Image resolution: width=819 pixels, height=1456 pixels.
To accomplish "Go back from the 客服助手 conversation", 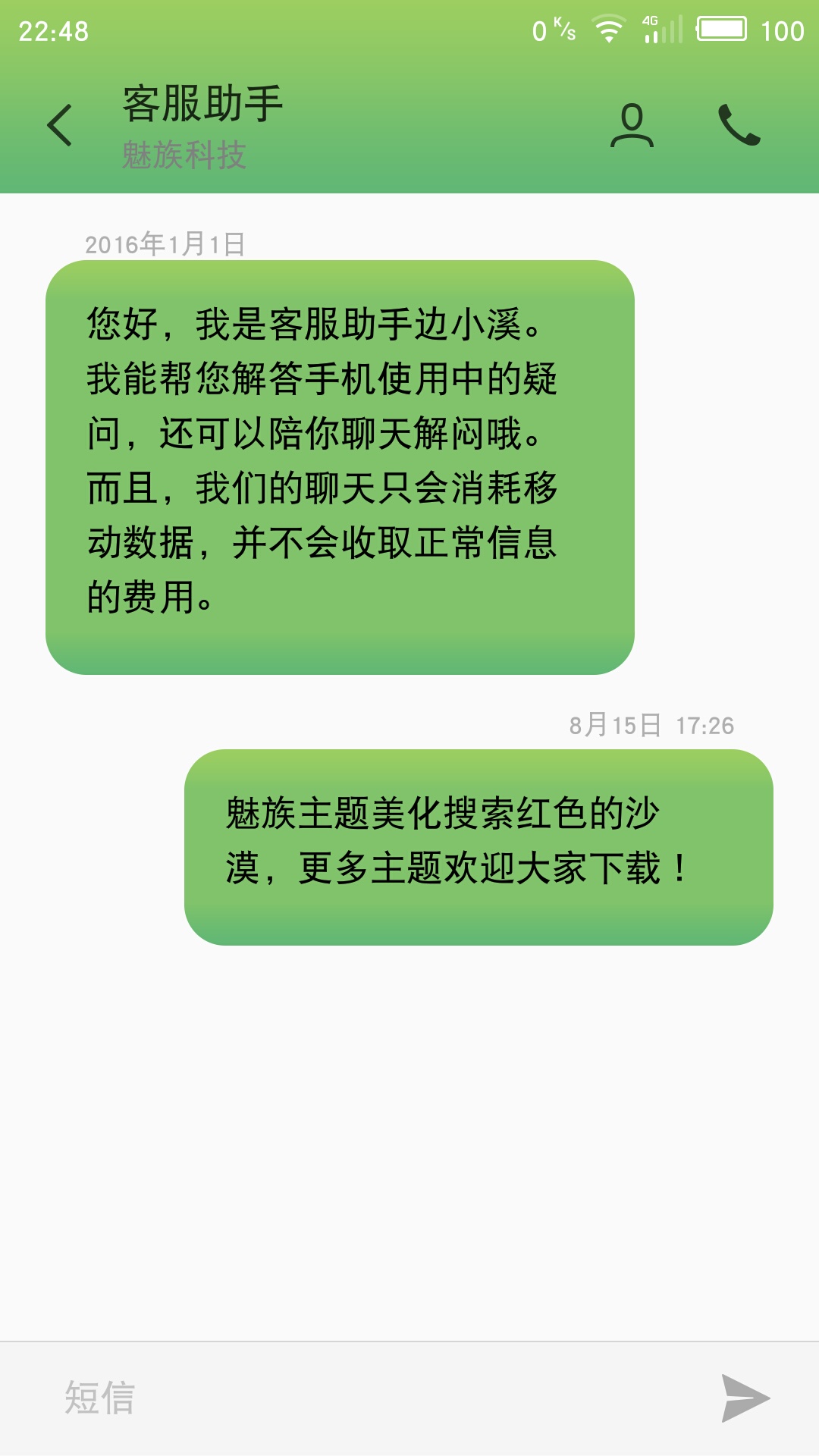I will pyautogui.click(x=60, y=125).
